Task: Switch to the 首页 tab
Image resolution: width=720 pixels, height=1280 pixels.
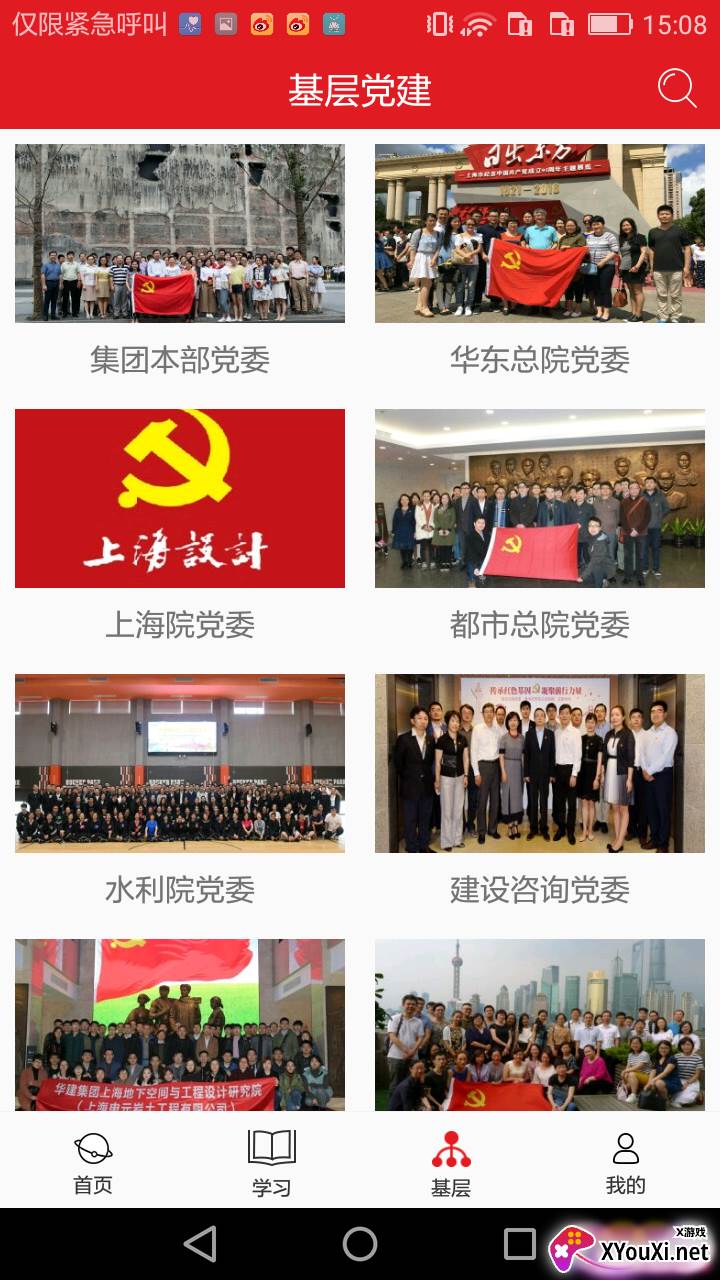Action: click(93, 1163)
